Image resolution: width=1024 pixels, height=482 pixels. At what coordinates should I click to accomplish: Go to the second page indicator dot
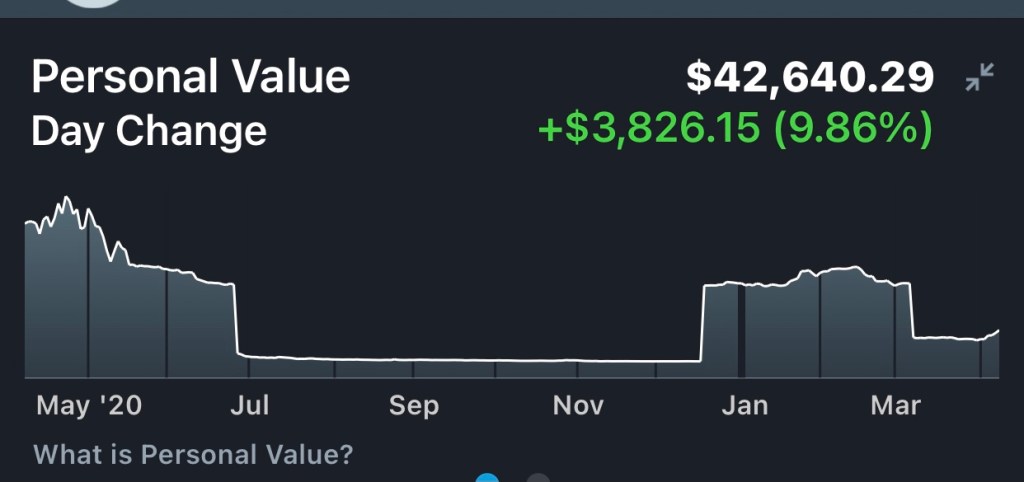pyautogui.click(x=538, y=477)
